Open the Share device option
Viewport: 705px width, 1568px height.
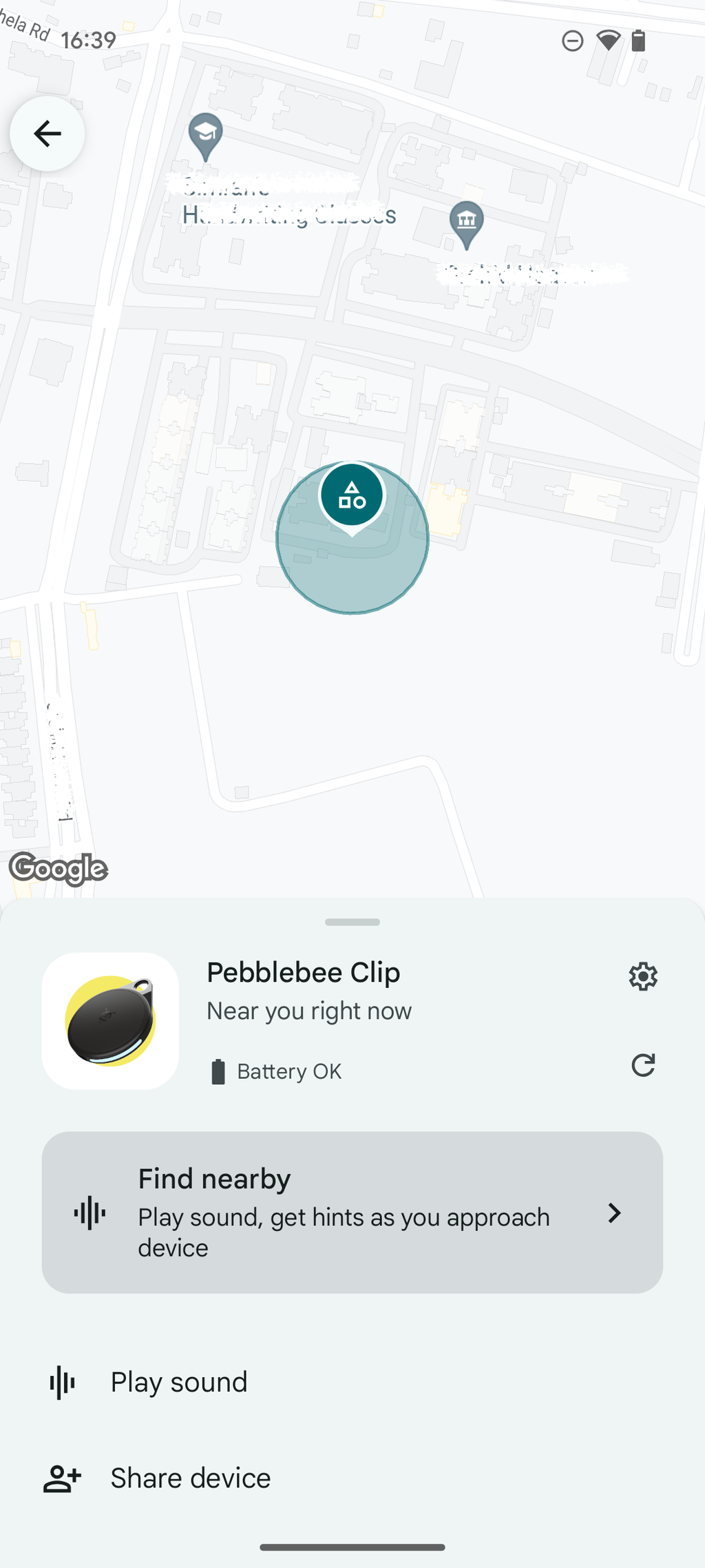190,1478
